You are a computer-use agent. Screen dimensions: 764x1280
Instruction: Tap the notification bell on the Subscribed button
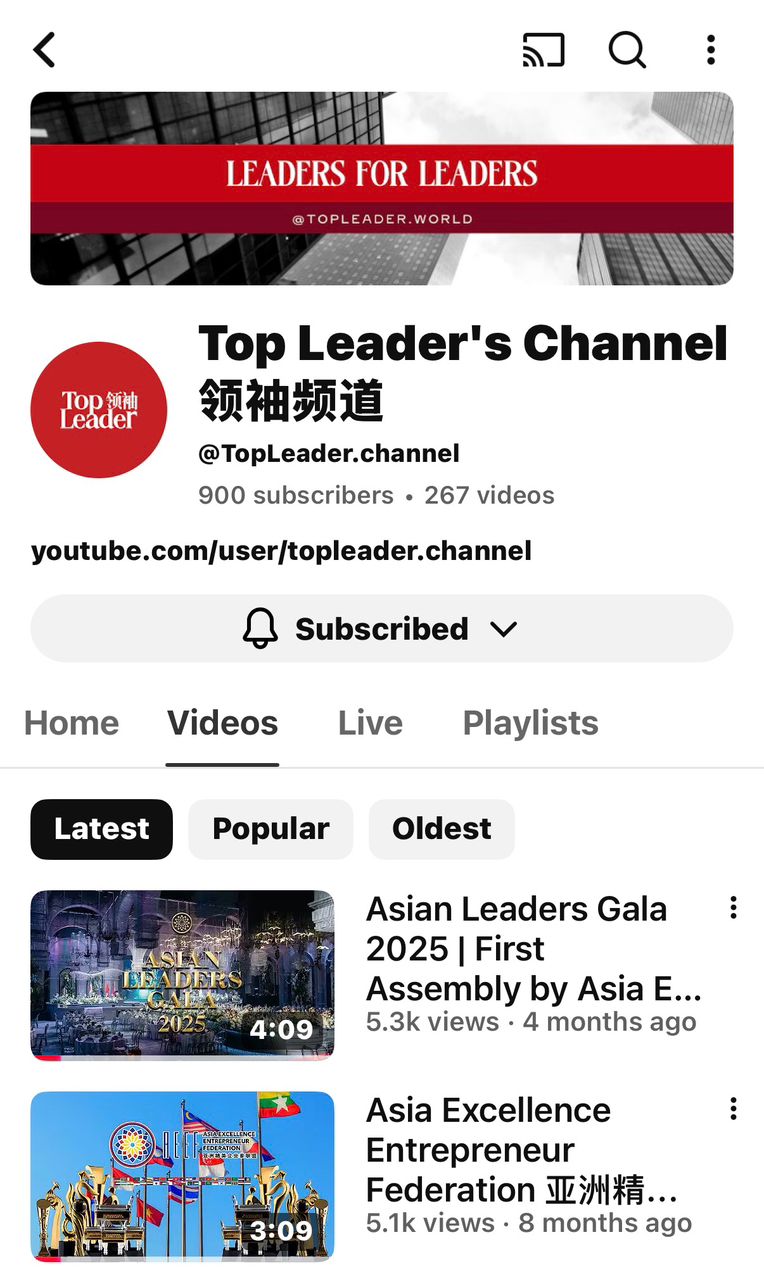(x=260, y=629)
